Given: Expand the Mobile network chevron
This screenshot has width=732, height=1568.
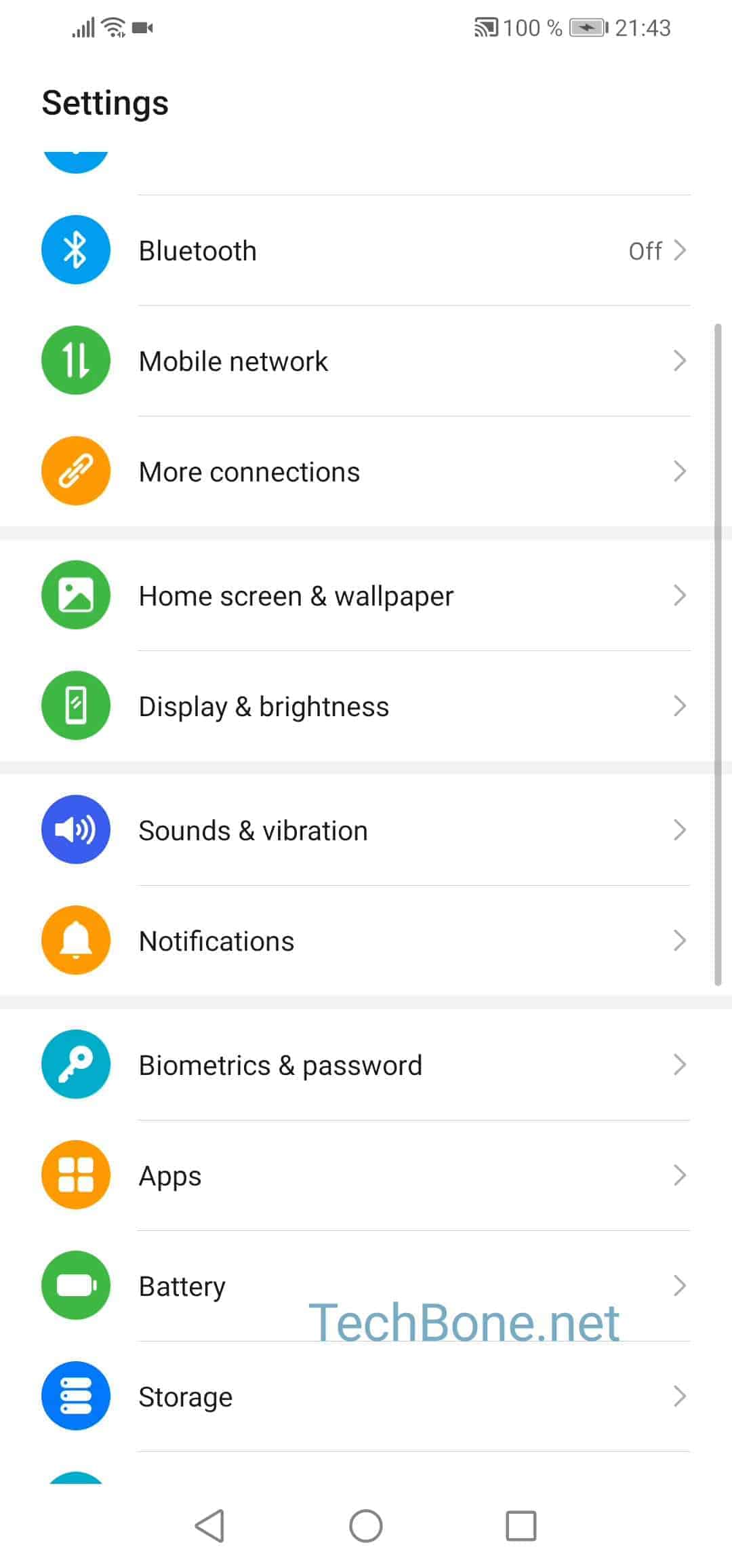Looking at the screenshot, I should tap(680, 361).
